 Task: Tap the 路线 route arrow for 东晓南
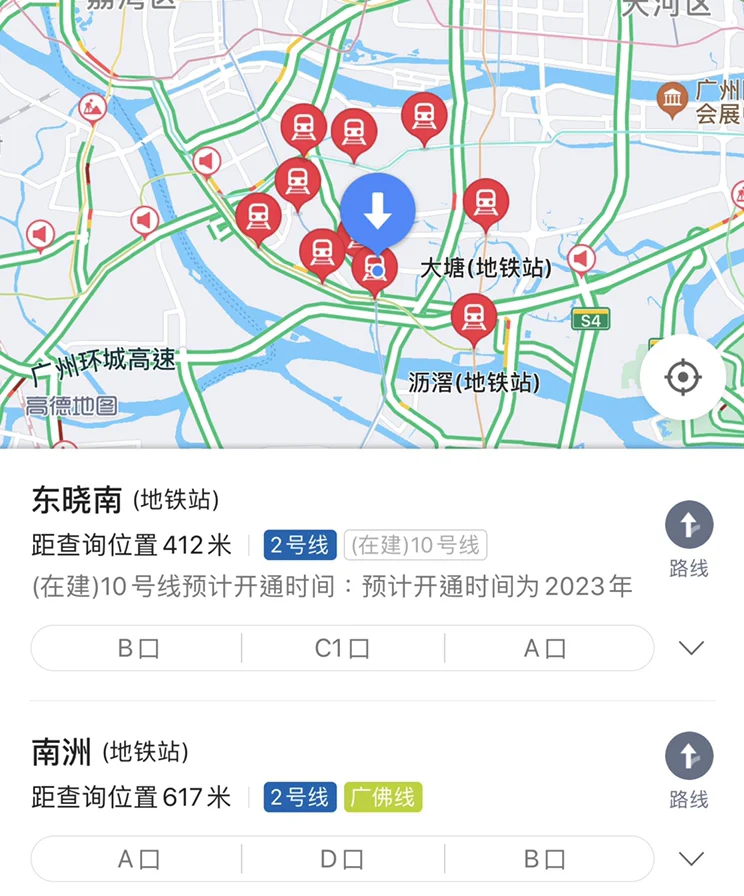coord(687,524)
